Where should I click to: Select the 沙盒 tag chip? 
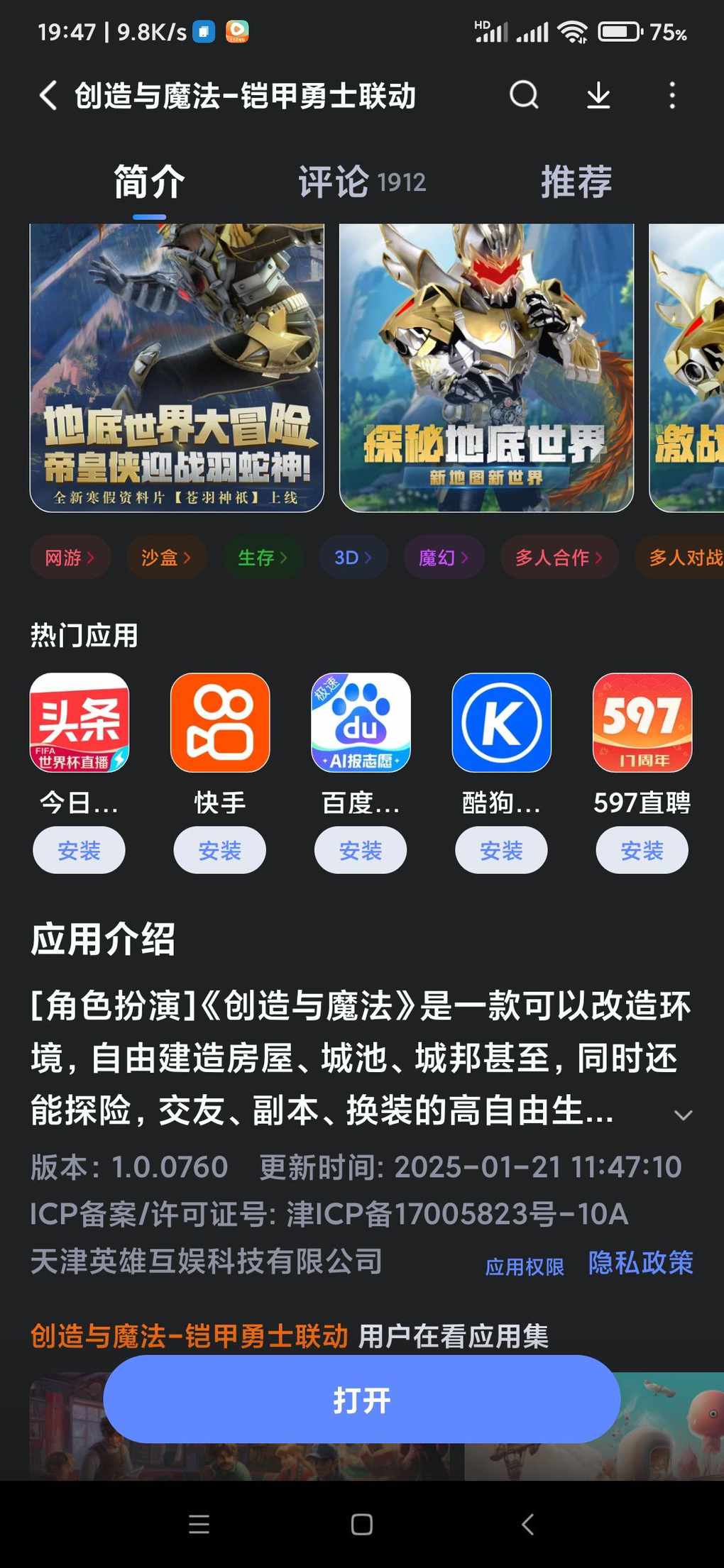coord(165,558)
